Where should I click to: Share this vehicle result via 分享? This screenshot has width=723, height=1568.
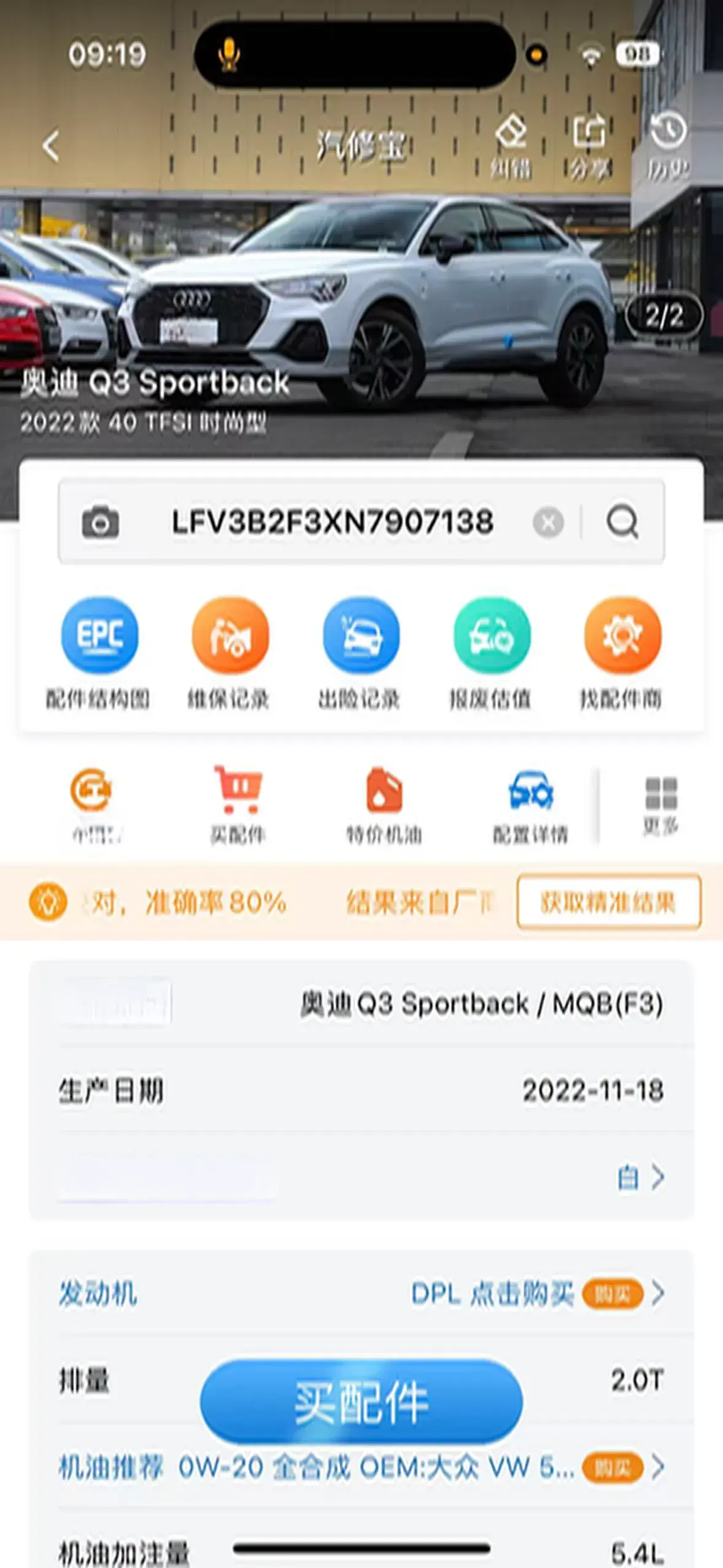click(589, 146)
